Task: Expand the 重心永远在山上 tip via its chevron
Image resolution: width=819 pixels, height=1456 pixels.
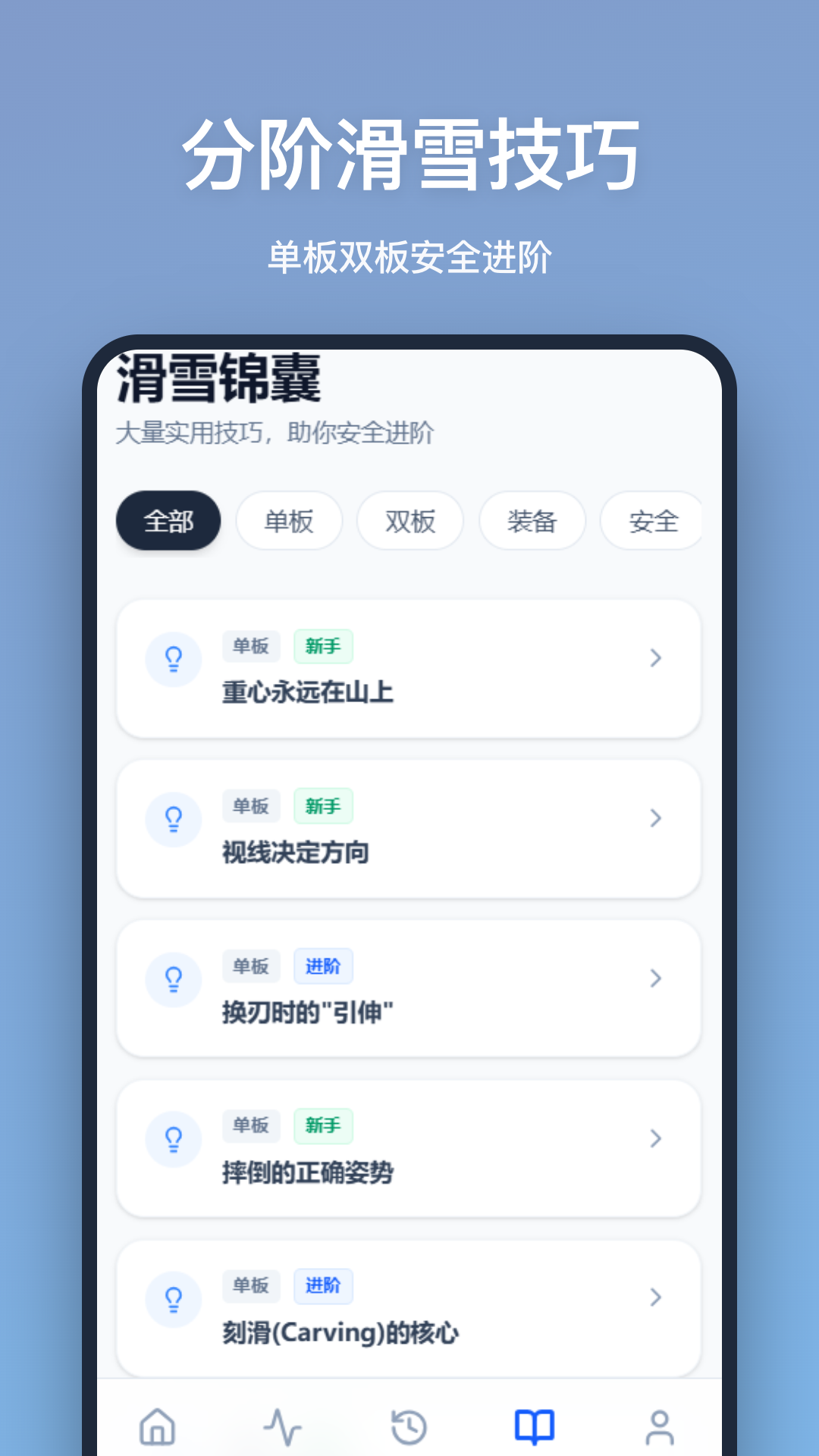Action: point(655,659)
